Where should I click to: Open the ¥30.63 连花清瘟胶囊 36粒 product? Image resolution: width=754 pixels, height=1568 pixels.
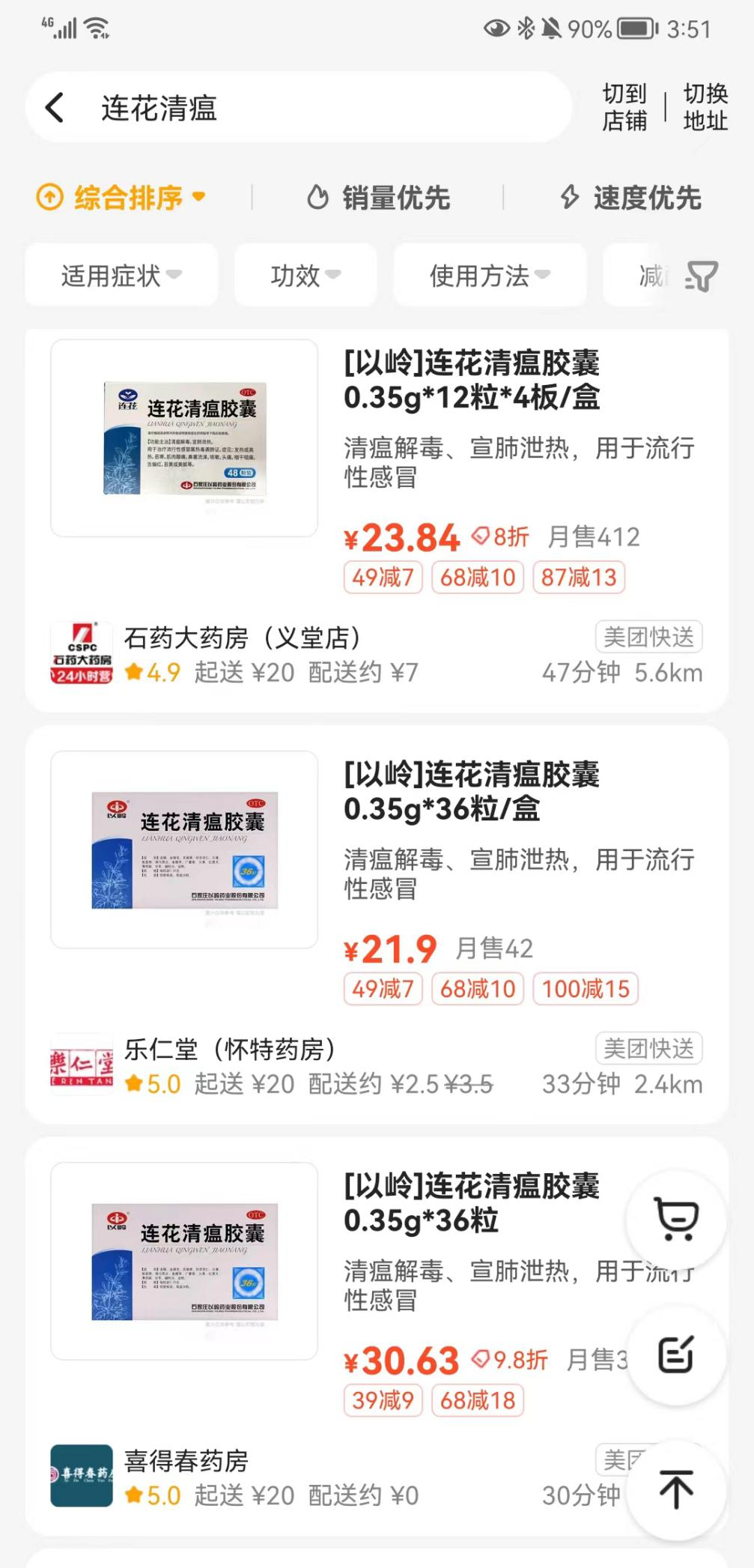click(472, 1203)
